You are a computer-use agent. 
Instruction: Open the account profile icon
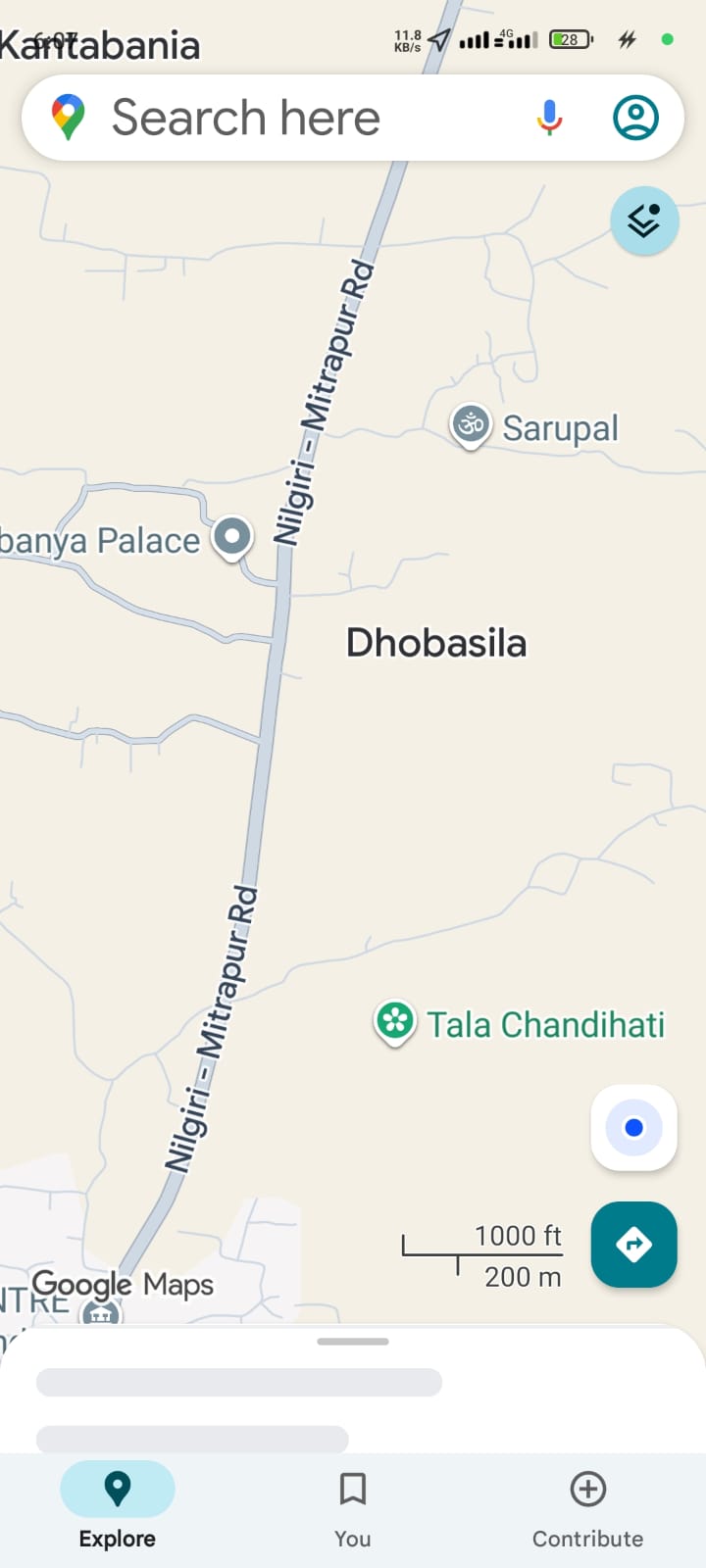pos(635,118)
